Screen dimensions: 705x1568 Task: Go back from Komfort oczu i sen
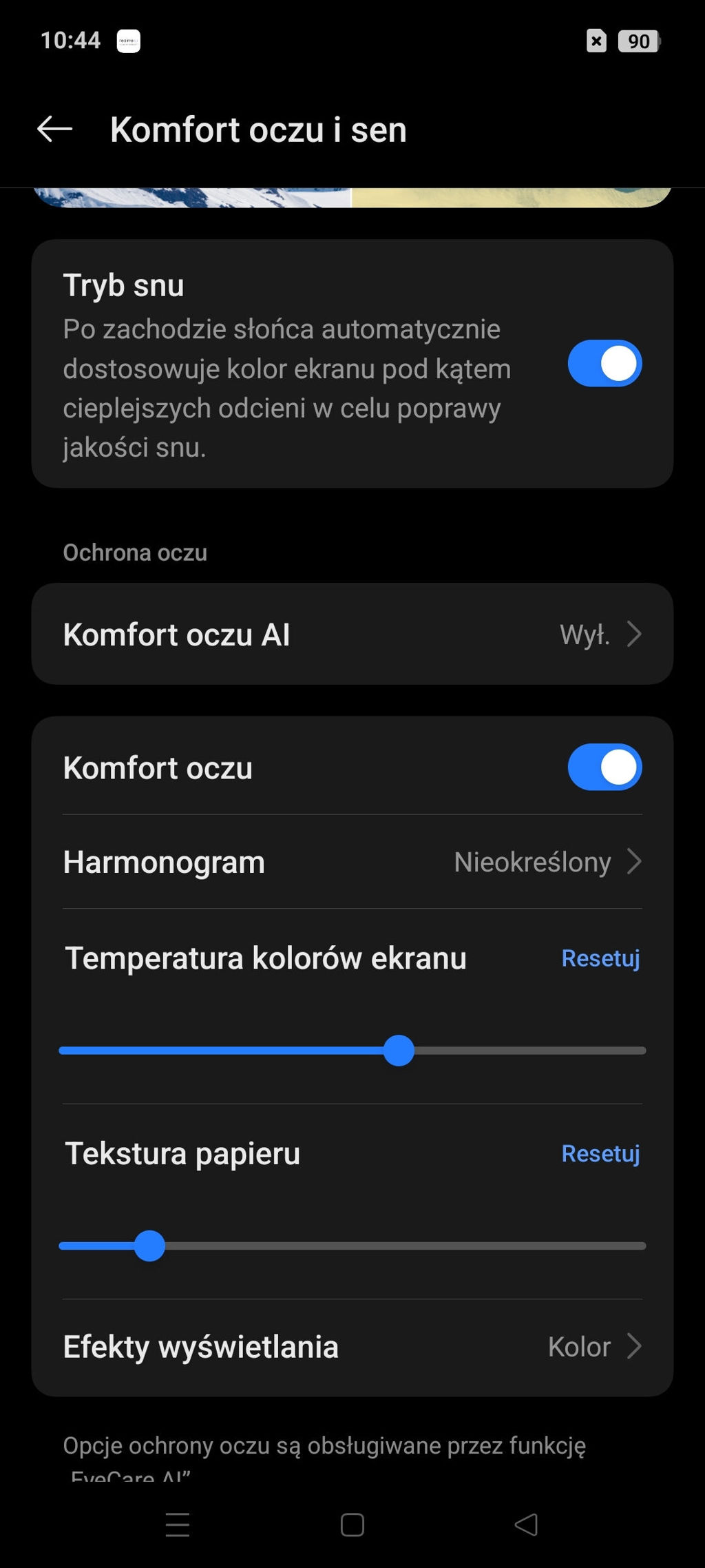(x=54, y=129)
